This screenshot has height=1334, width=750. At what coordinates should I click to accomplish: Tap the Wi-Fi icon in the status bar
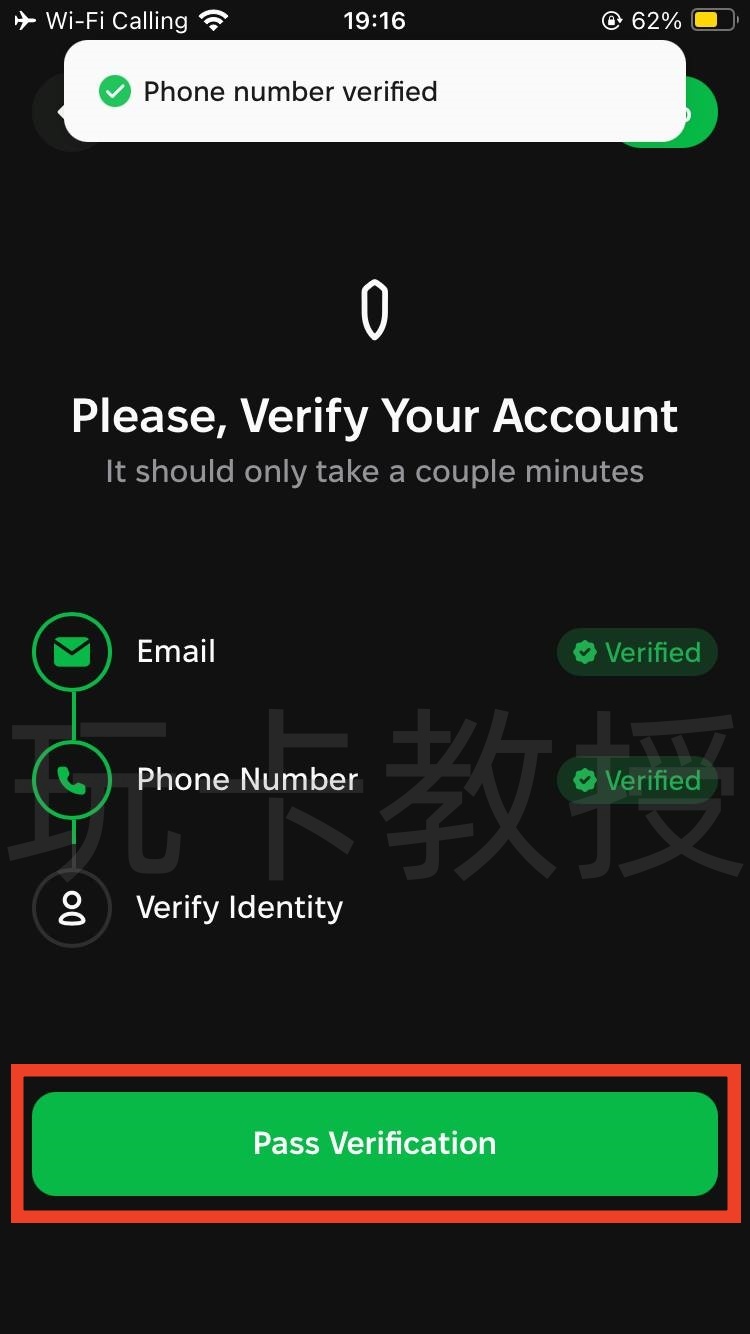(x=213, y=18)
